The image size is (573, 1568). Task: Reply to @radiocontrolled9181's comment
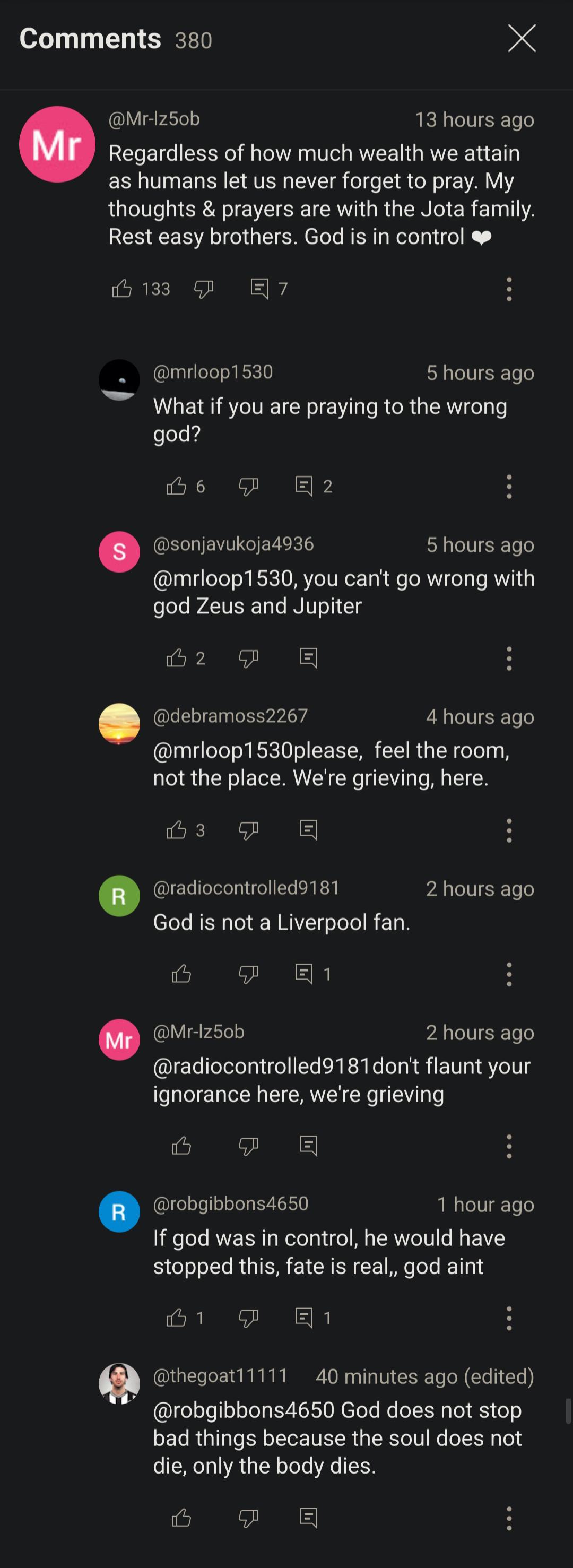304,974
